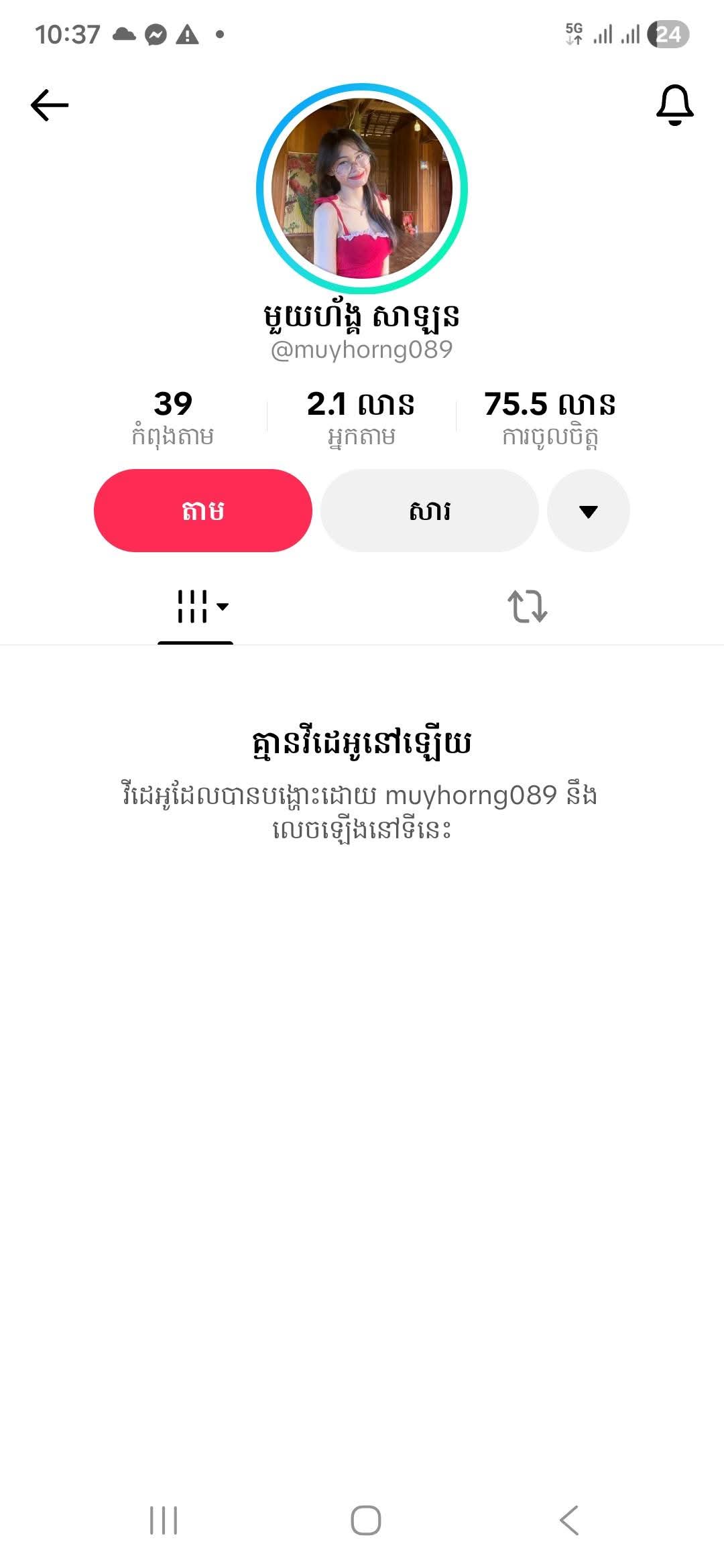Return to the home screen
The image size is (724, 1568).
365,1520
